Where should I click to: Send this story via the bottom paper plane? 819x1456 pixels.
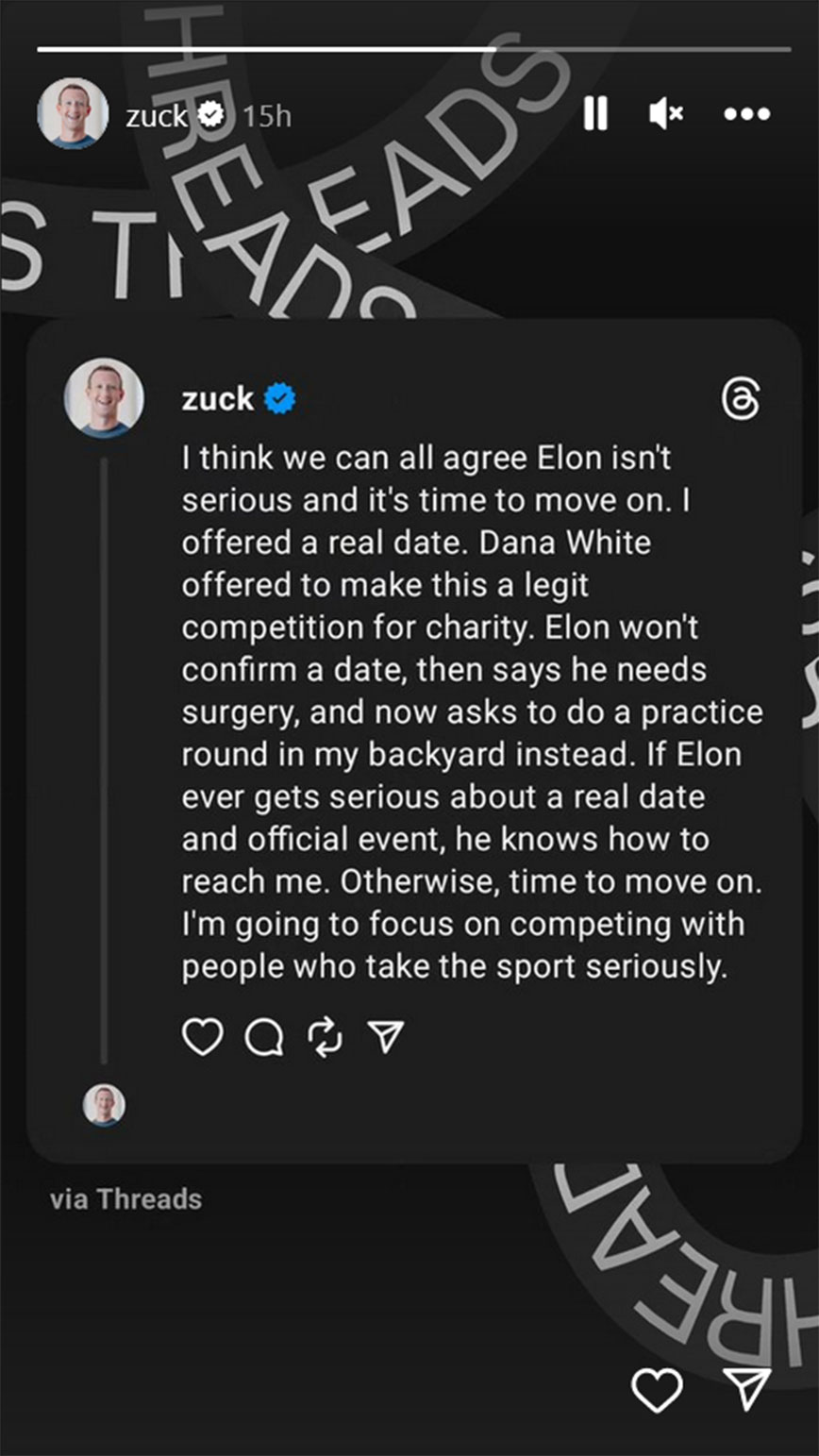[x=746, y=1389]
